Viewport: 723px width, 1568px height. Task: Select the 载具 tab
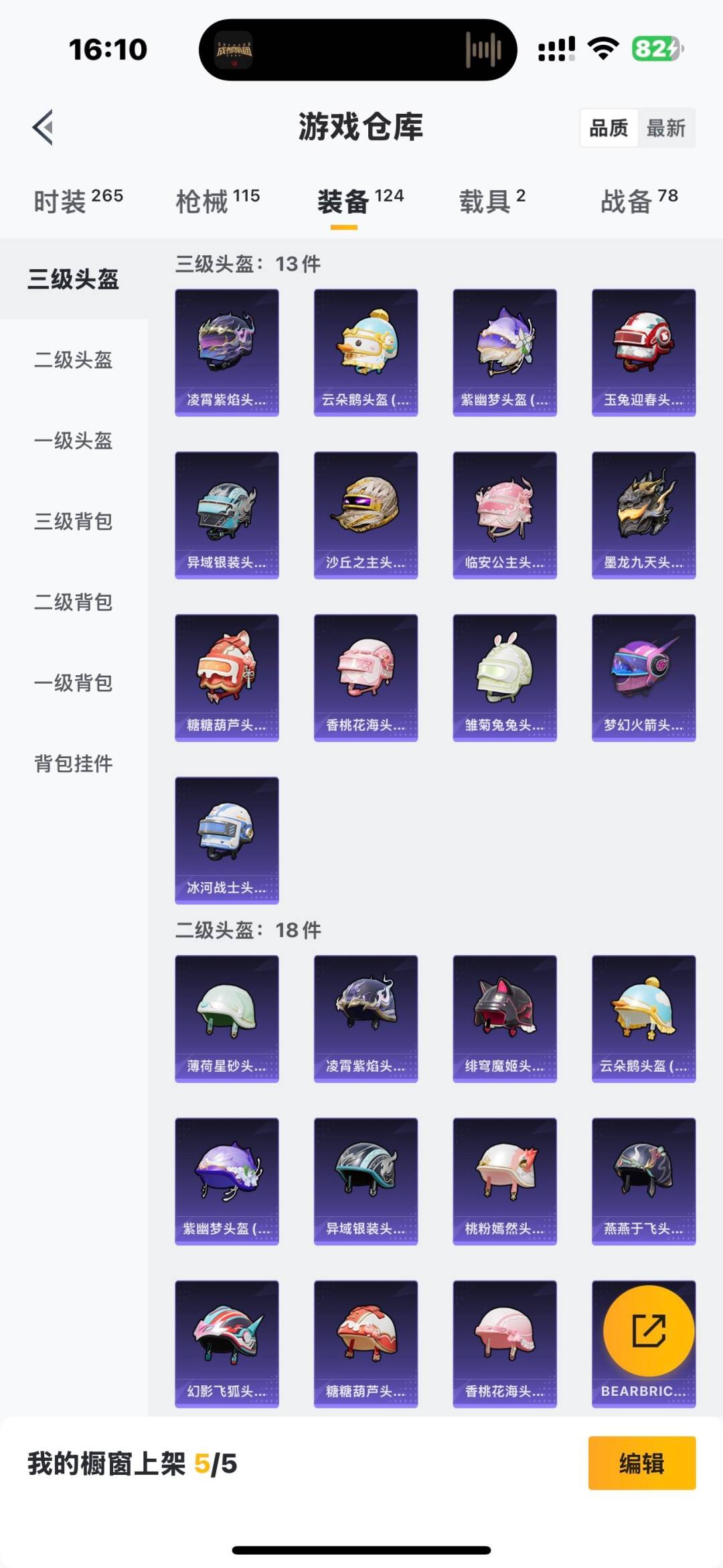click(x=492, y=200)
